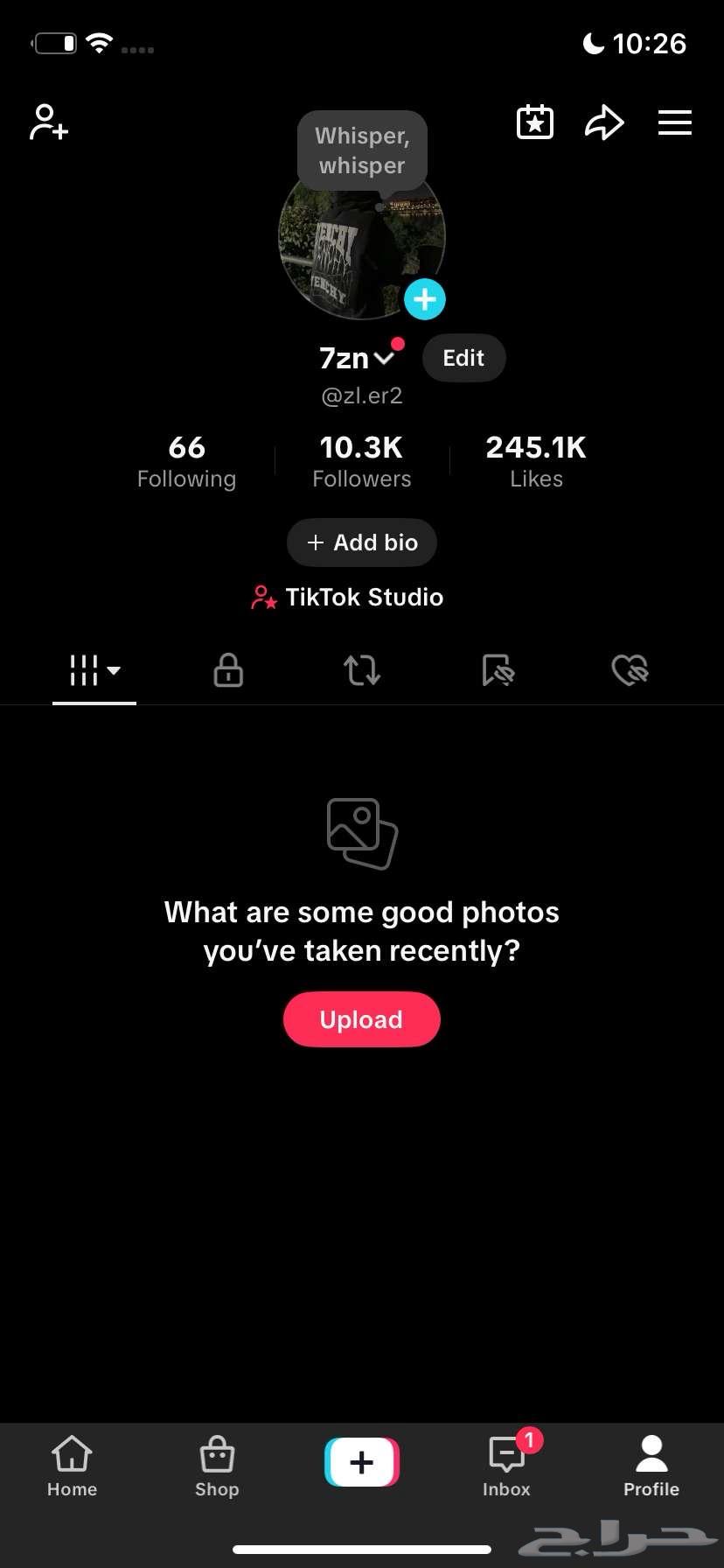The width and height of the screenshot is (724, 1568).
Task: Switch to the liked videos tab
Action: coord(630,671)
